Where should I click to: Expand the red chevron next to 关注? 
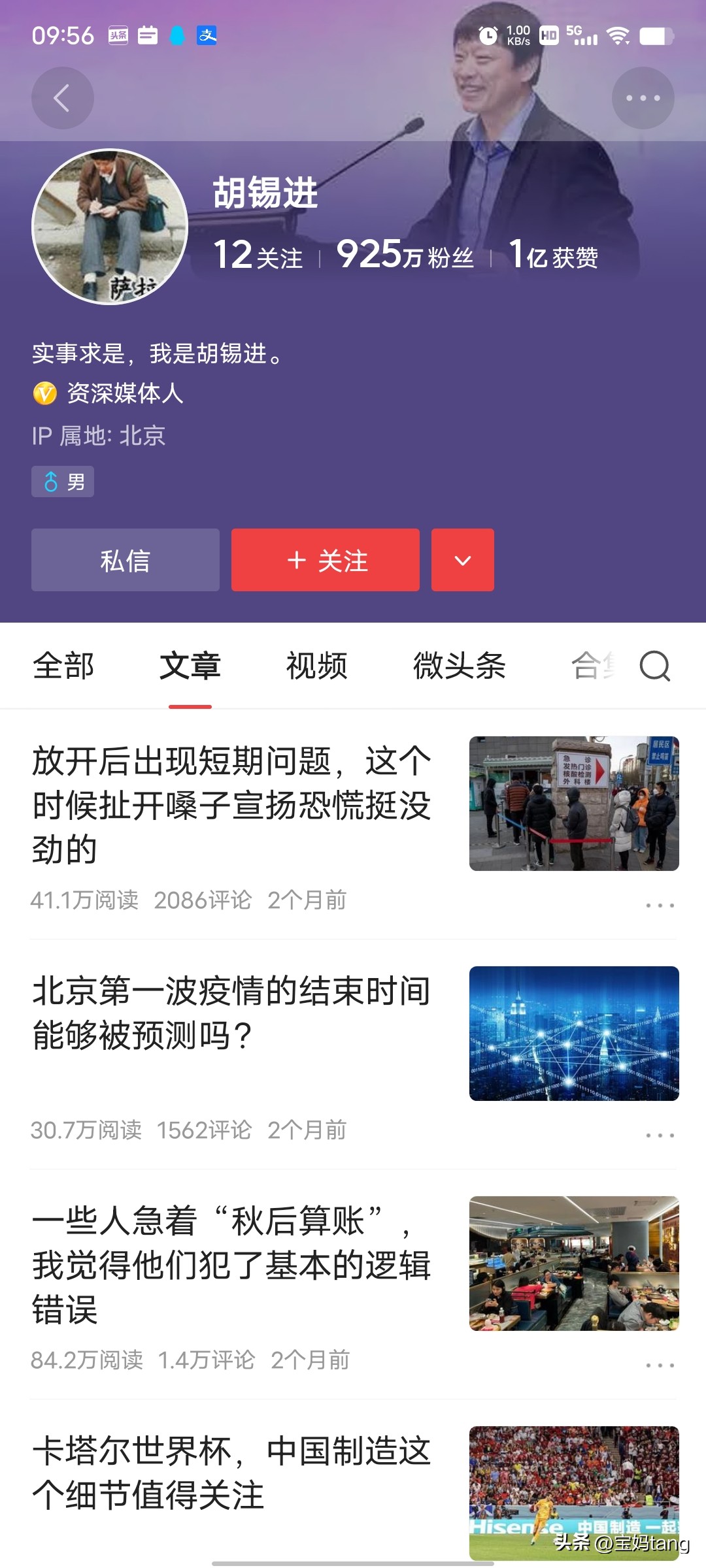[462, 560]
